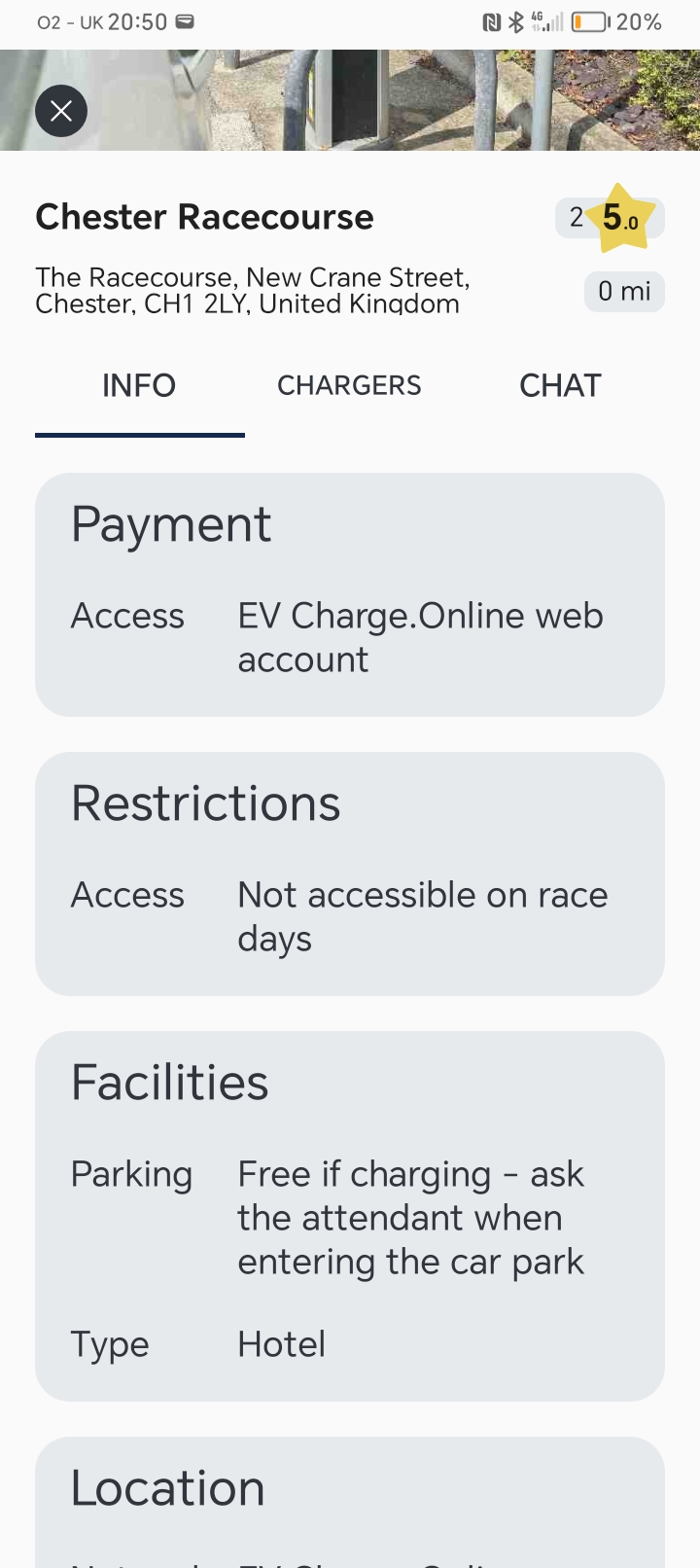Close the Chester Racecourse details
Image resolution: width=700 pixels, height=1568 pixels.
[x=61, y=111]
